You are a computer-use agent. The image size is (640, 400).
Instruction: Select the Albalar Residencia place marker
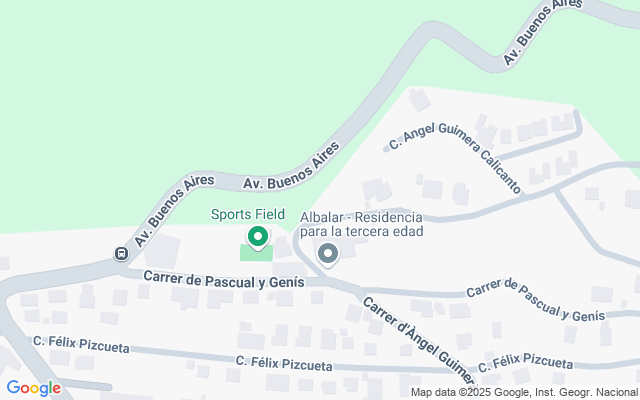[x=328, y=253]
